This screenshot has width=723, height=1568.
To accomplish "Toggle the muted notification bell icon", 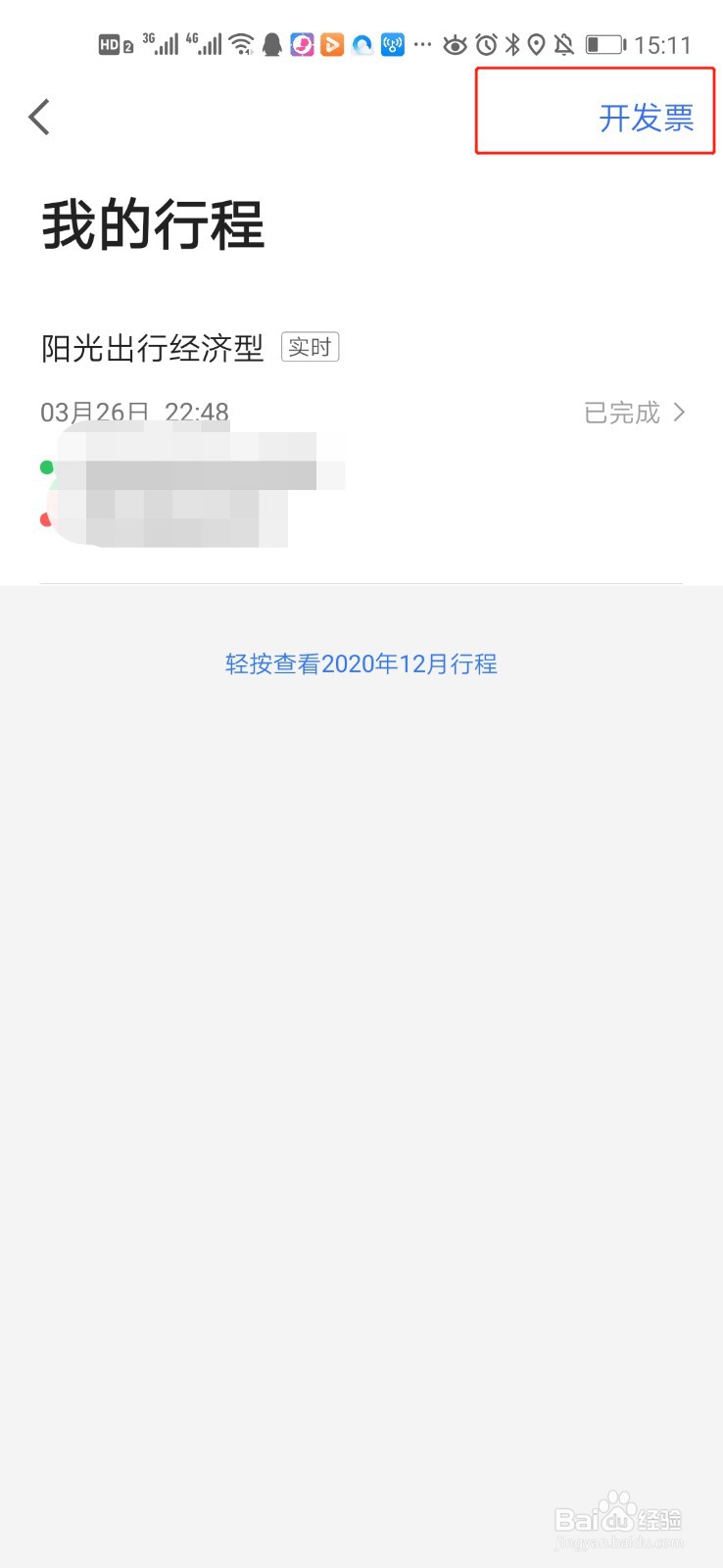I will coord(563,43).
